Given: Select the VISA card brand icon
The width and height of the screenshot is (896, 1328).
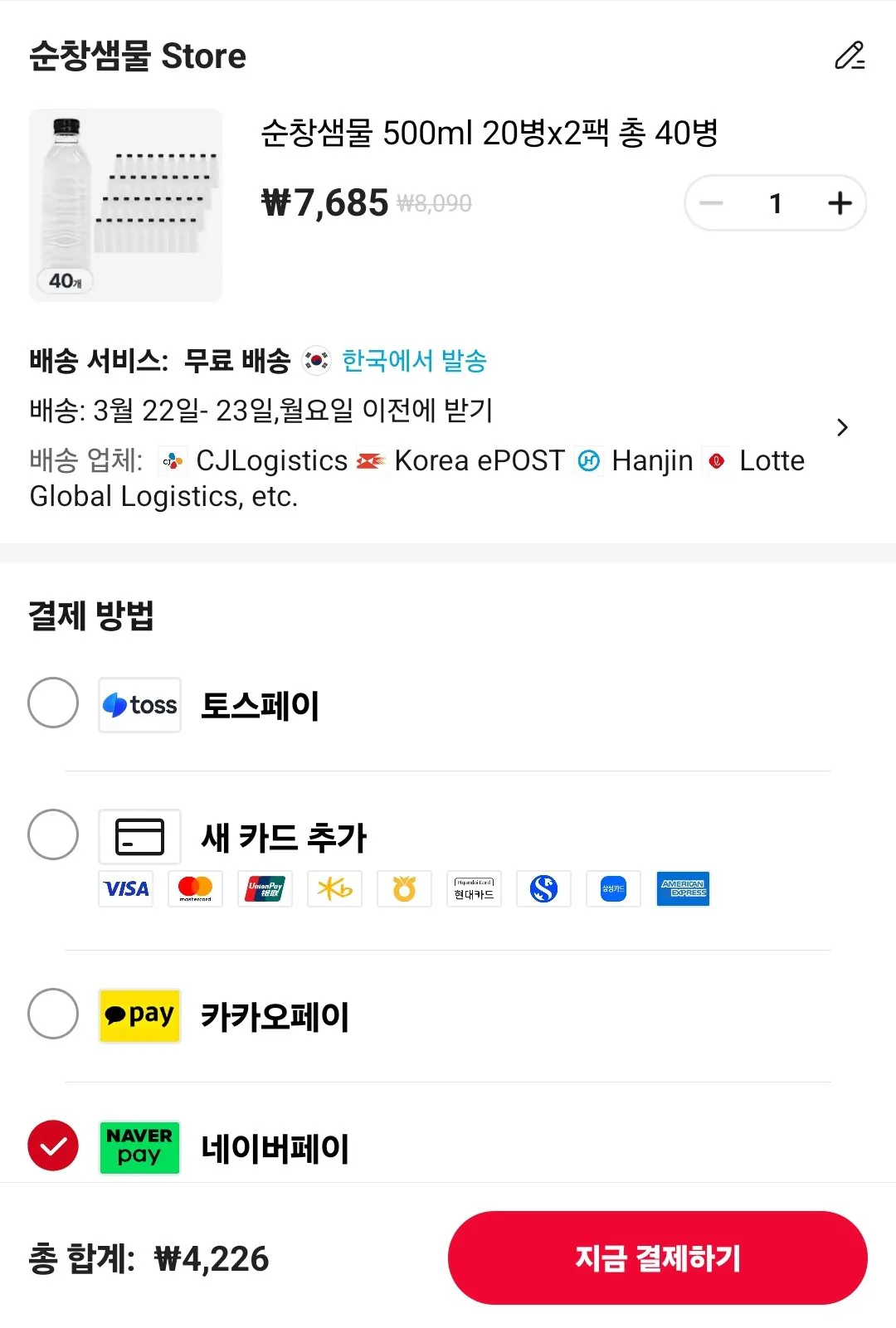Looking at the screenshot, I should tap(125, 889).
